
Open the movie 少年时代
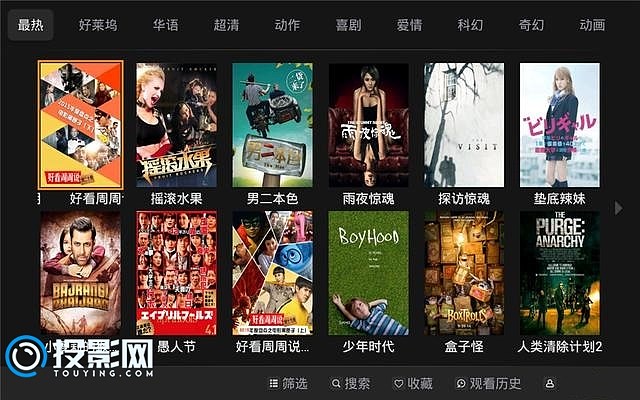point(368,273)
